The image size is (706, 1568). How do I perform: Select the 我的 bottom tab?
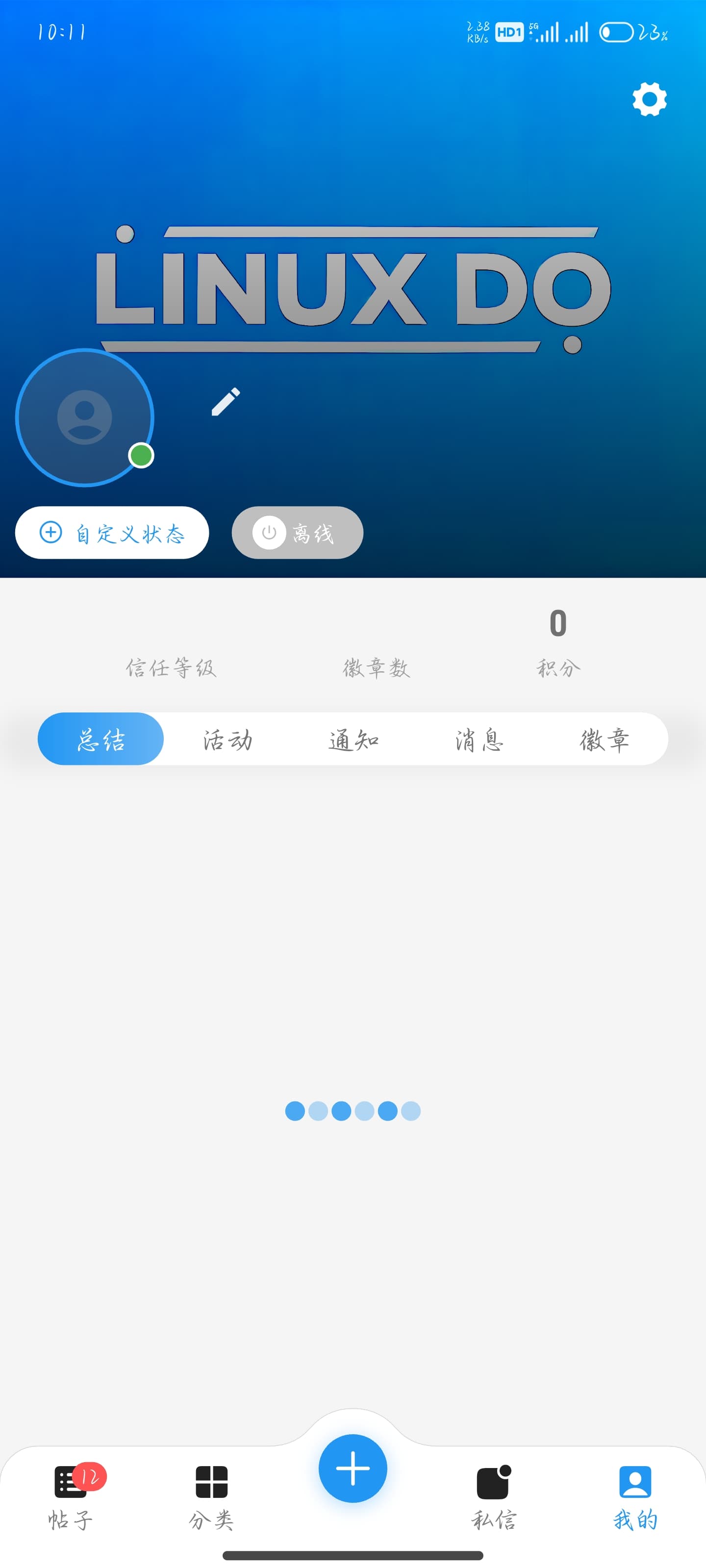click(635, 1497)
